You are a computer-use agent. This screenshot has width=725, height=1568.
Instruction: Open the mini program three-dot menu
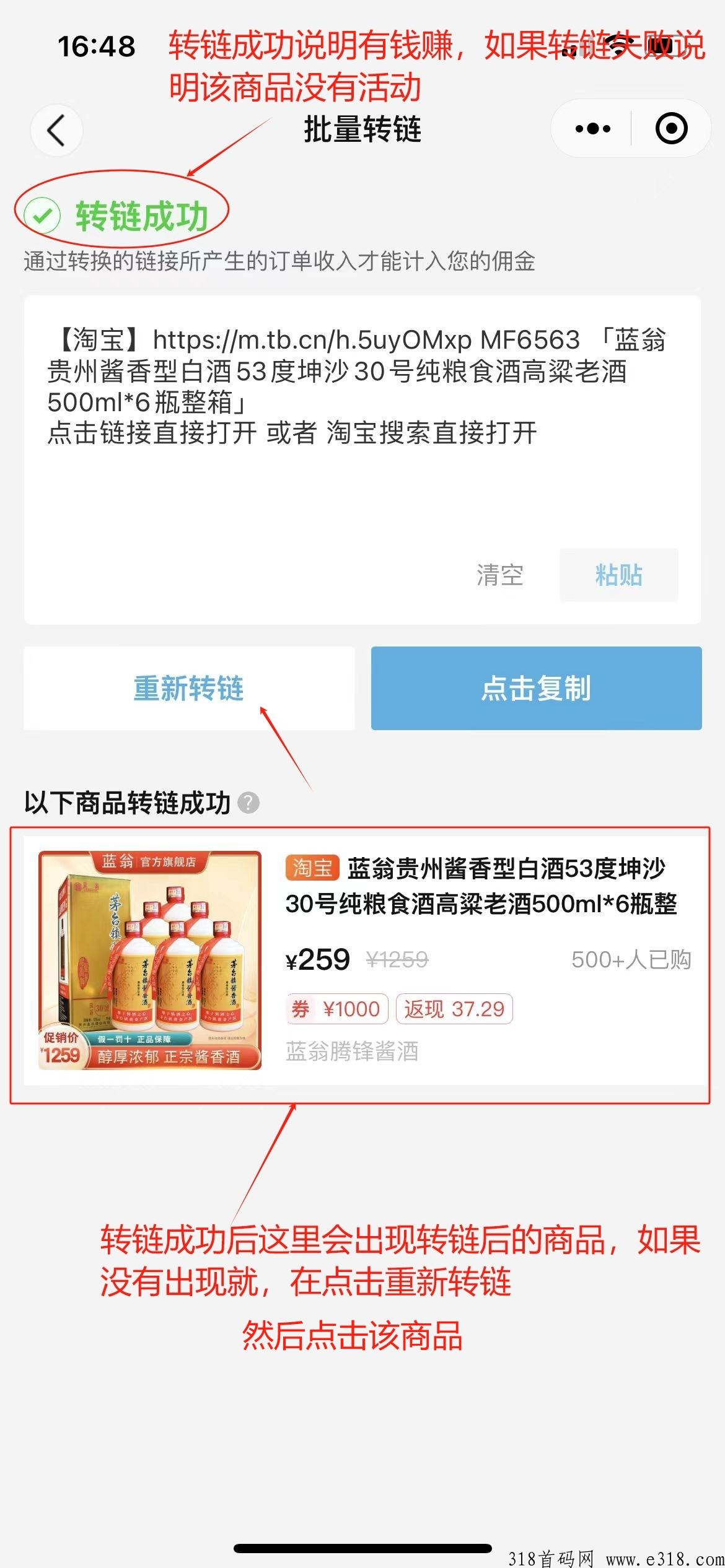(592, 129)
